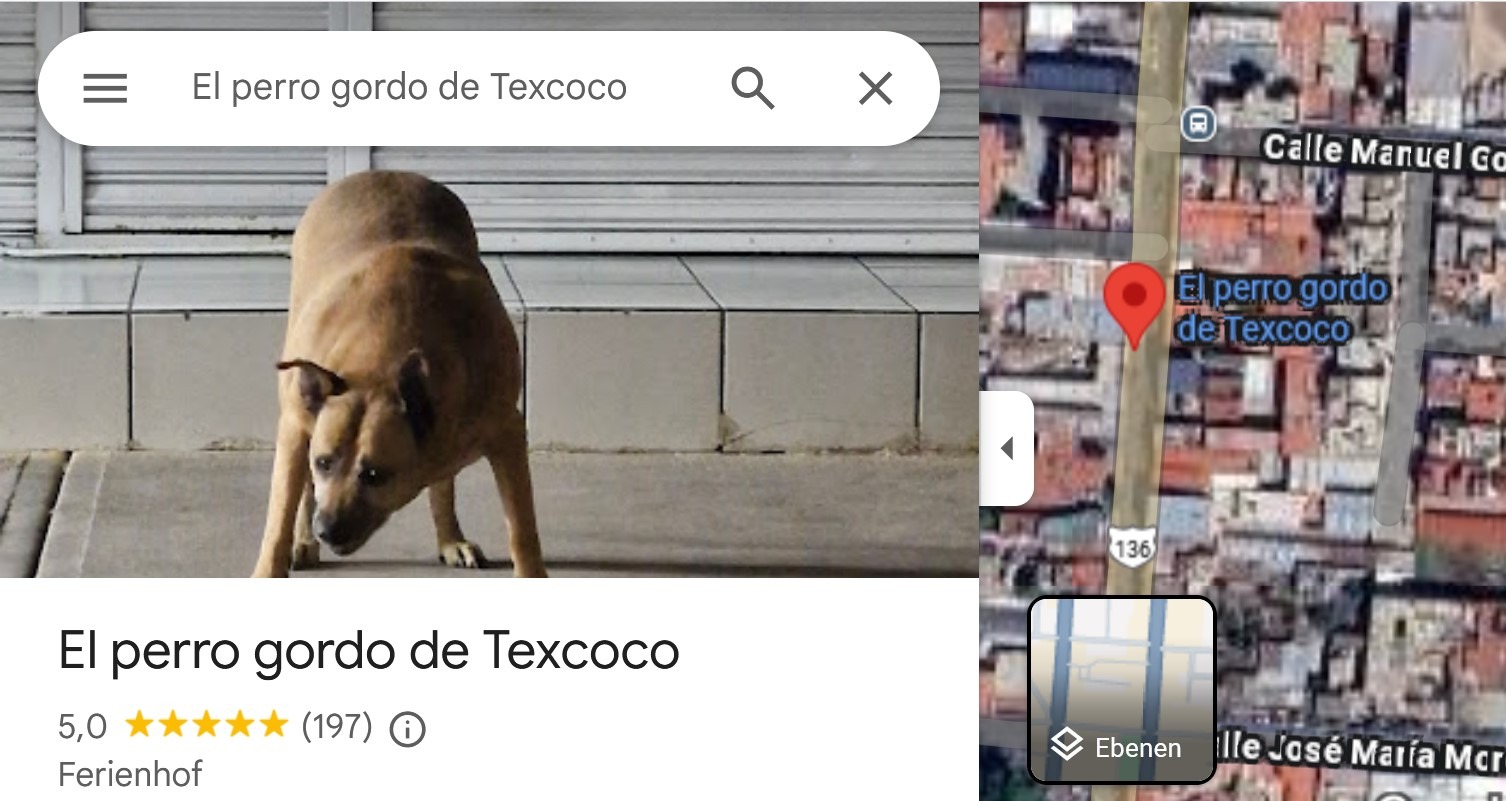
Task: Tap the search field with El perro gordo
Action: (x=409, y=88)
